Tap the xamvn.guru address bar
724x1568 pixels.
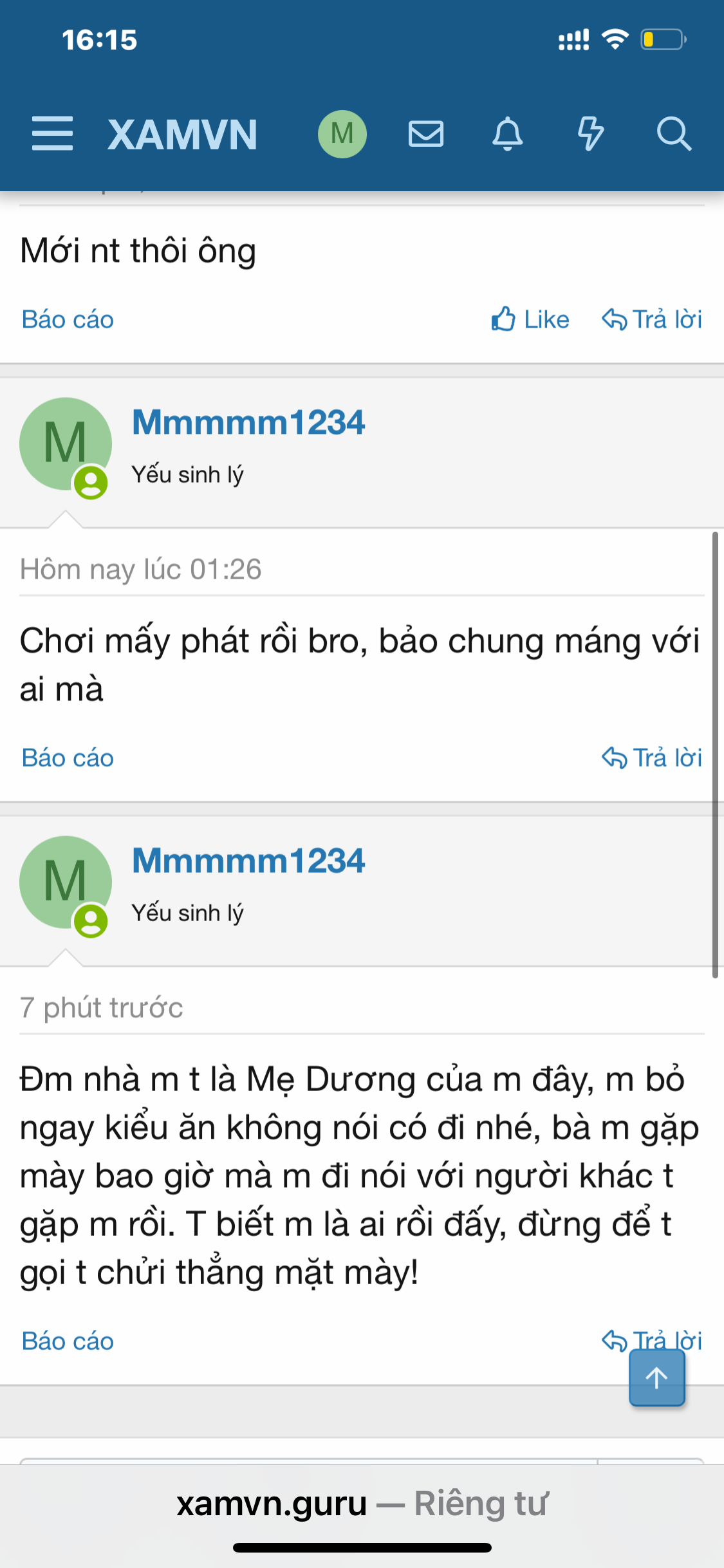(362, 1504)
